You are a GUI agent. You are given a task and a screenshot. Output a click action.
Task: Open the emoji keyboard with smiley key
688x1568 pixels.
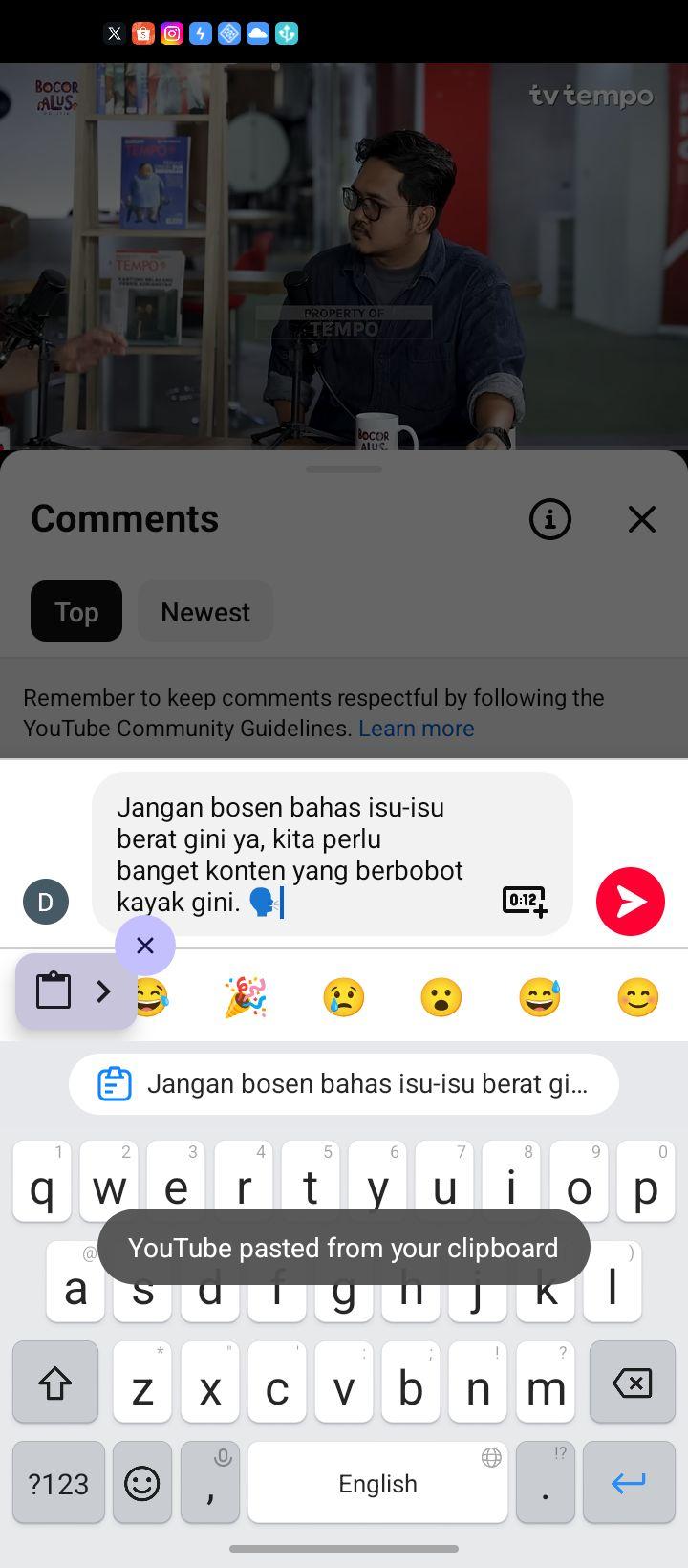click(x=142, y=1483)
